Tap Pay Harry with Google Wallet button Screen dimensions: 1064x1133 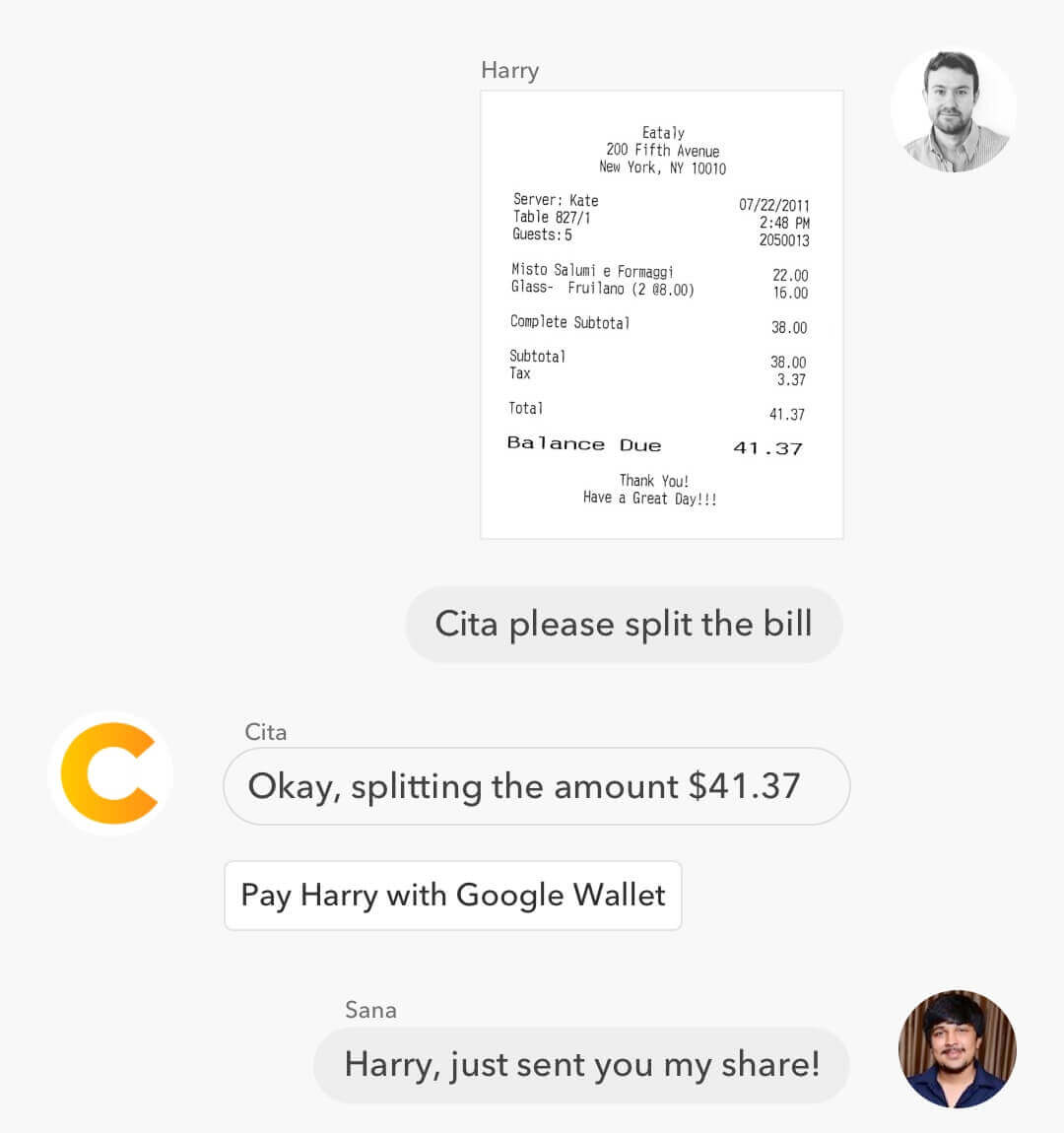[452, 895]
